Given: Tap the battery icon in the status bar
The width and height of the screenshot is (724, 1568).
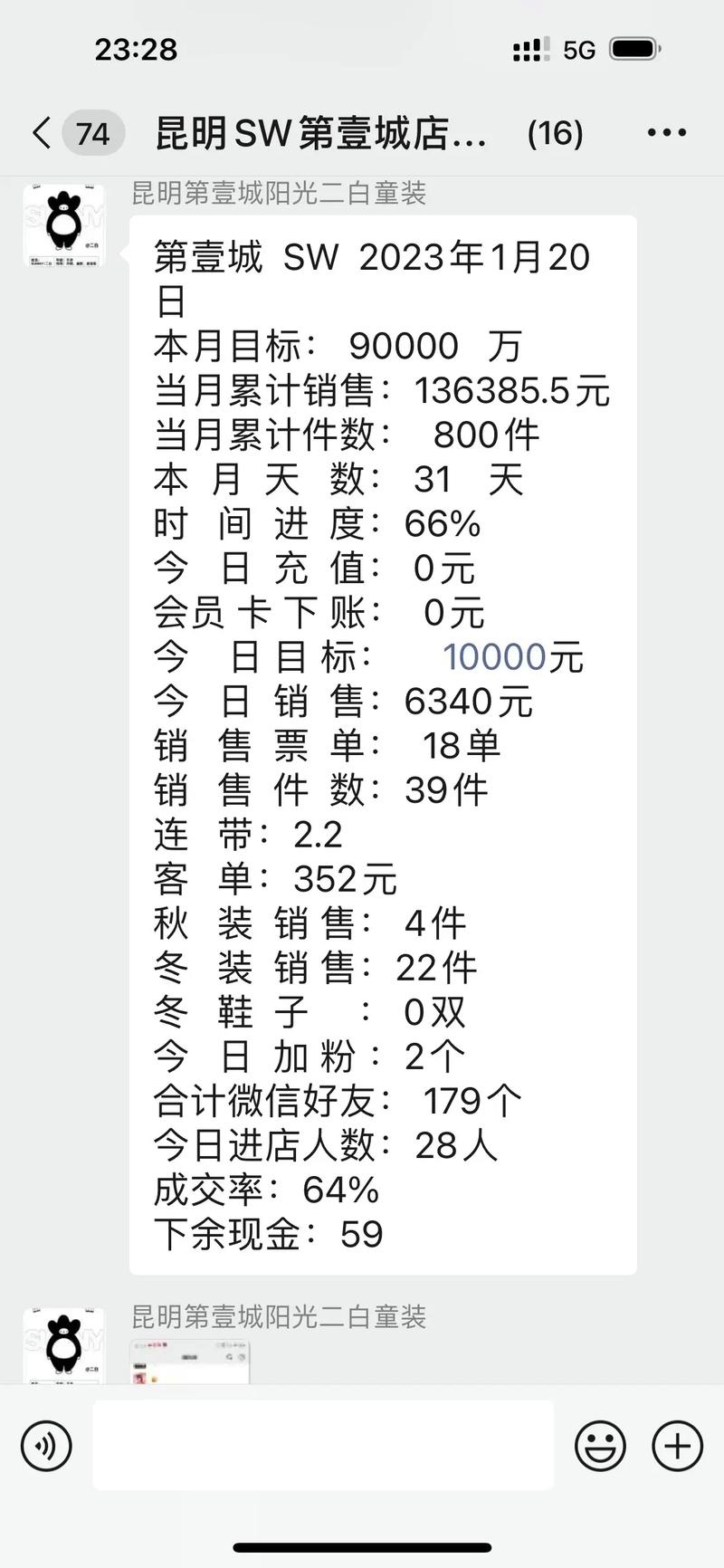Looking at the screenshot, I should [633, 50].
